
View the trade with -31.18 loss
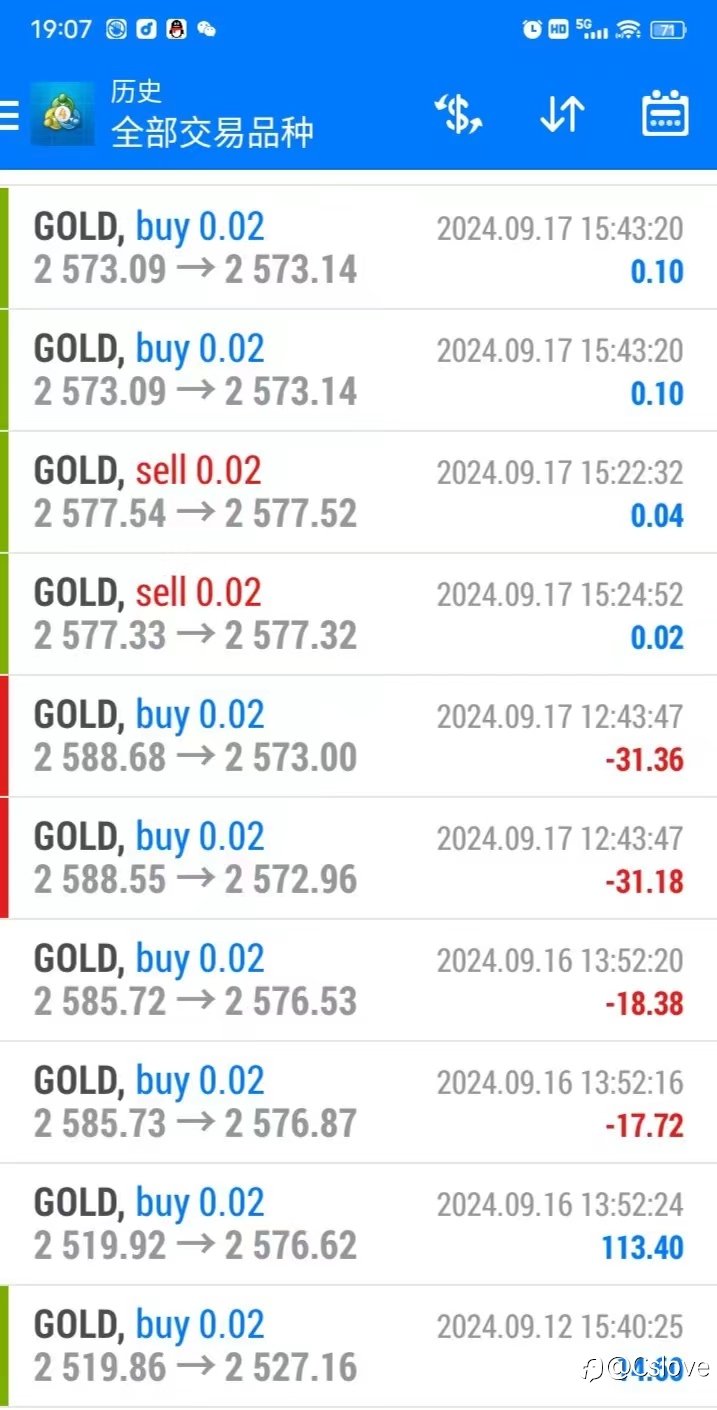point(358,858)
